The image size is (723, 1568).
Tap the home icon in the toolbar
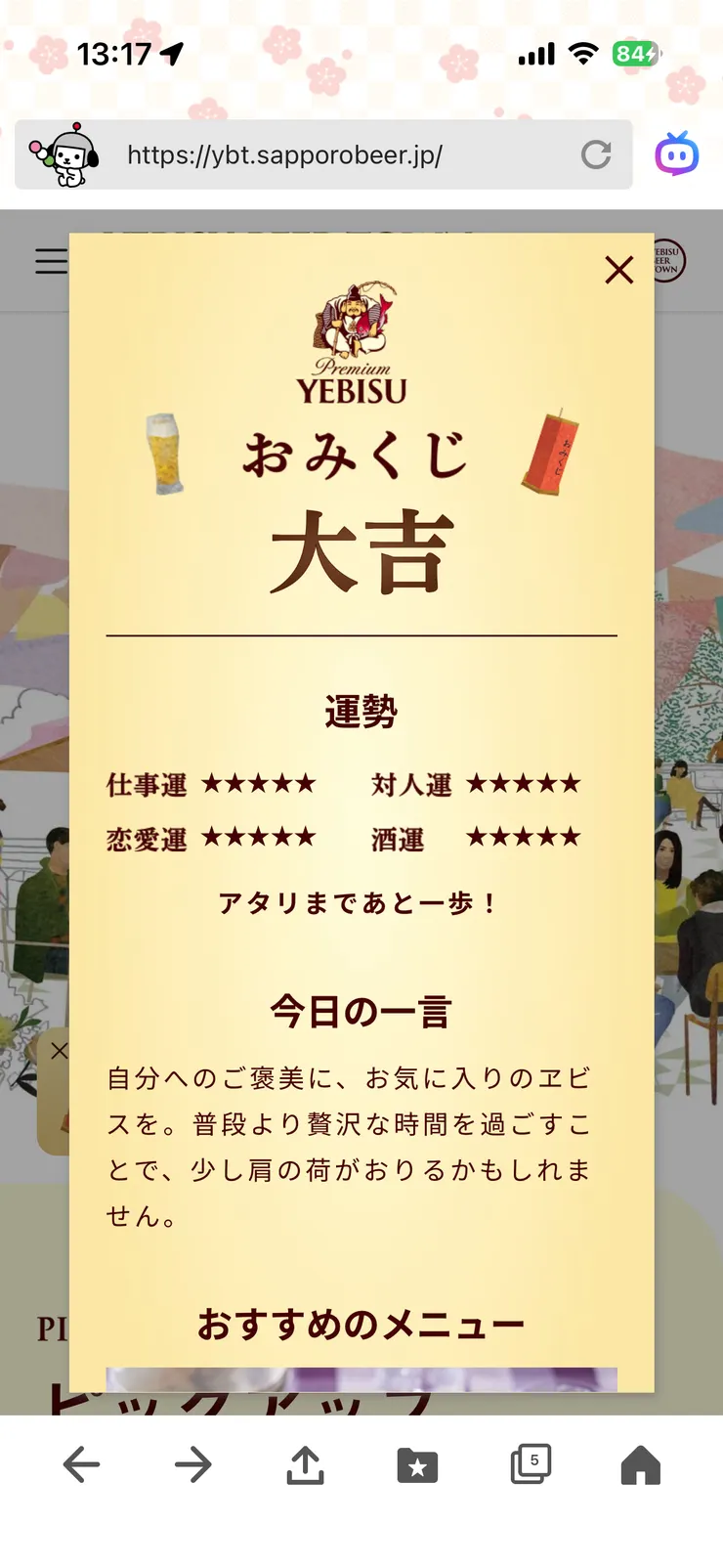(642, 1463)
